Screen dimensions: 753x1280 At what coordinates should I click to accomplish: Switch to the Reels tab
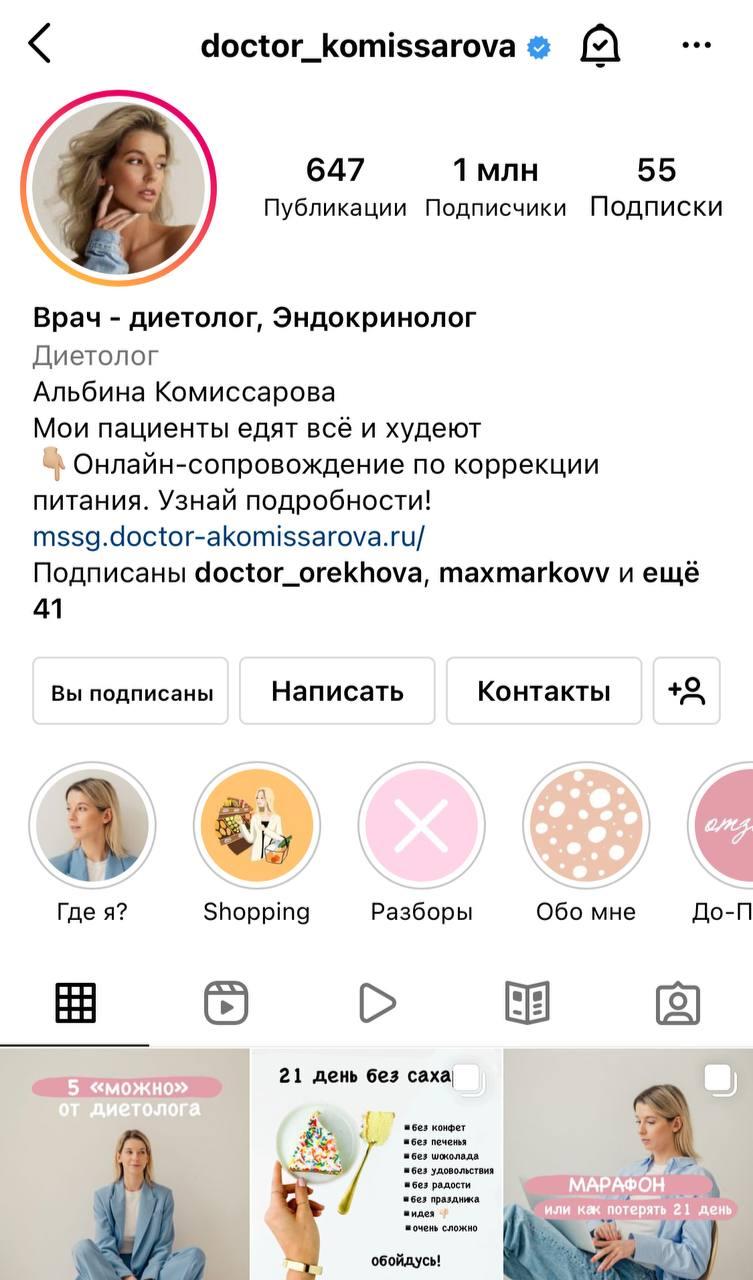point(226,1002)
